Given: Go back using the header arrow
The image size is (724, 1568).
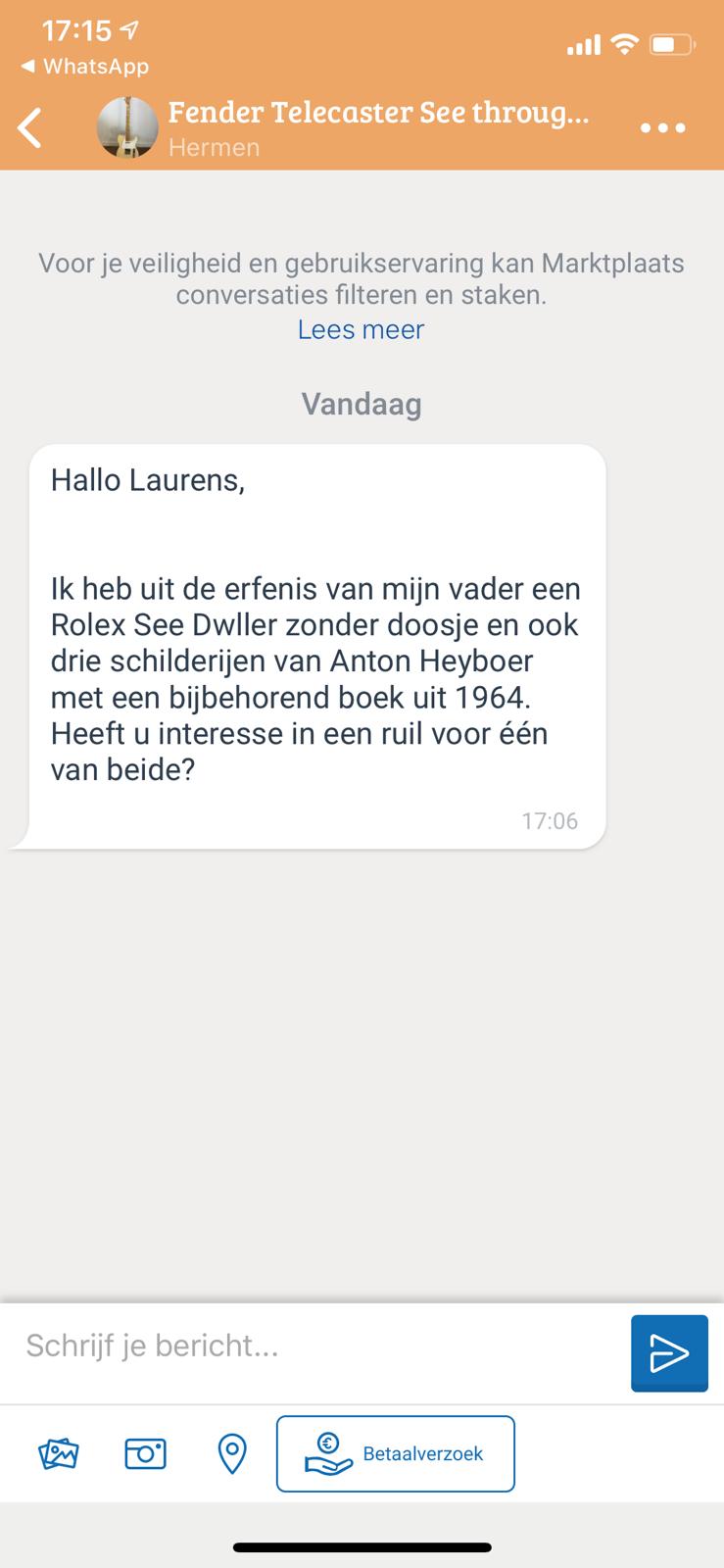Looking at the screenshot, I should coord(30,128).
